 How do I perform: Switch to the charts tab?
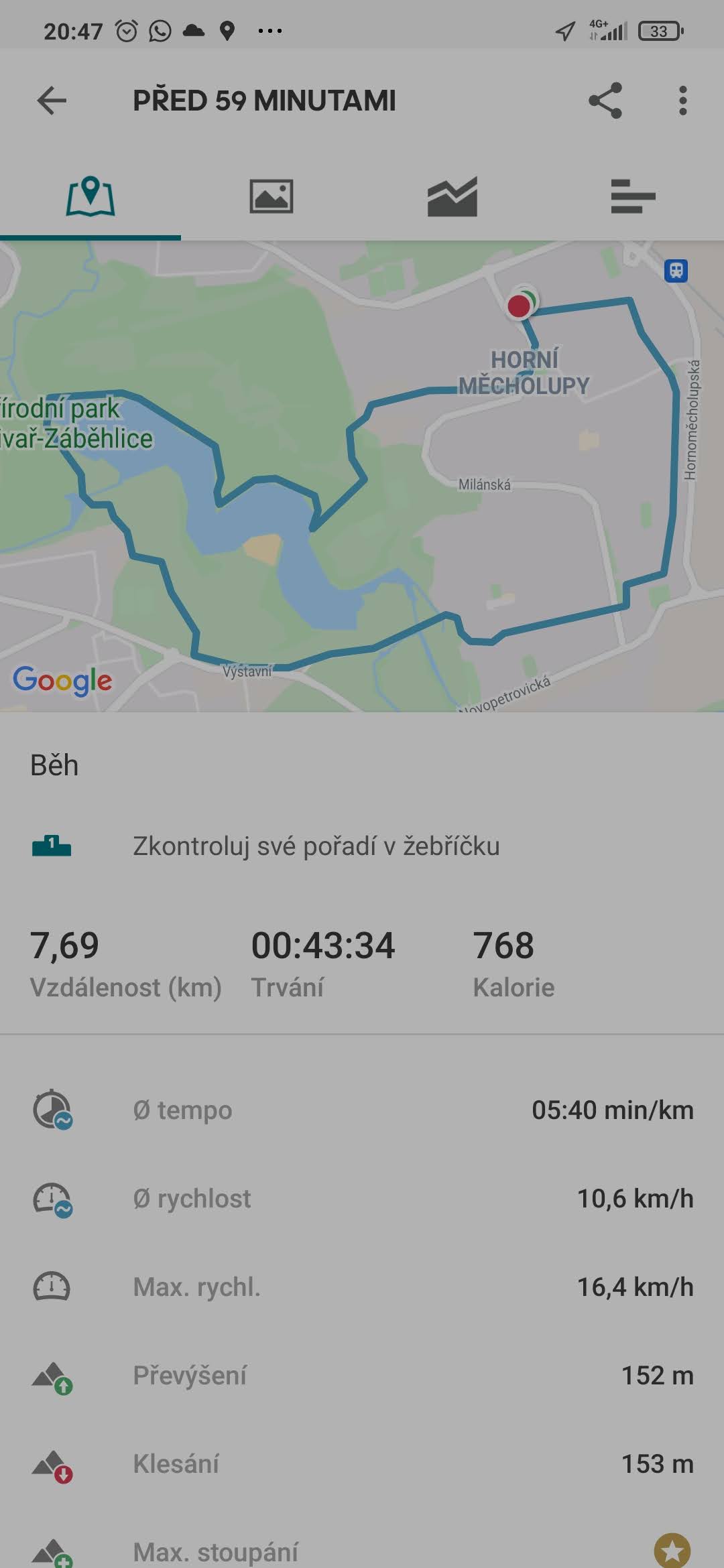point(452,196)
